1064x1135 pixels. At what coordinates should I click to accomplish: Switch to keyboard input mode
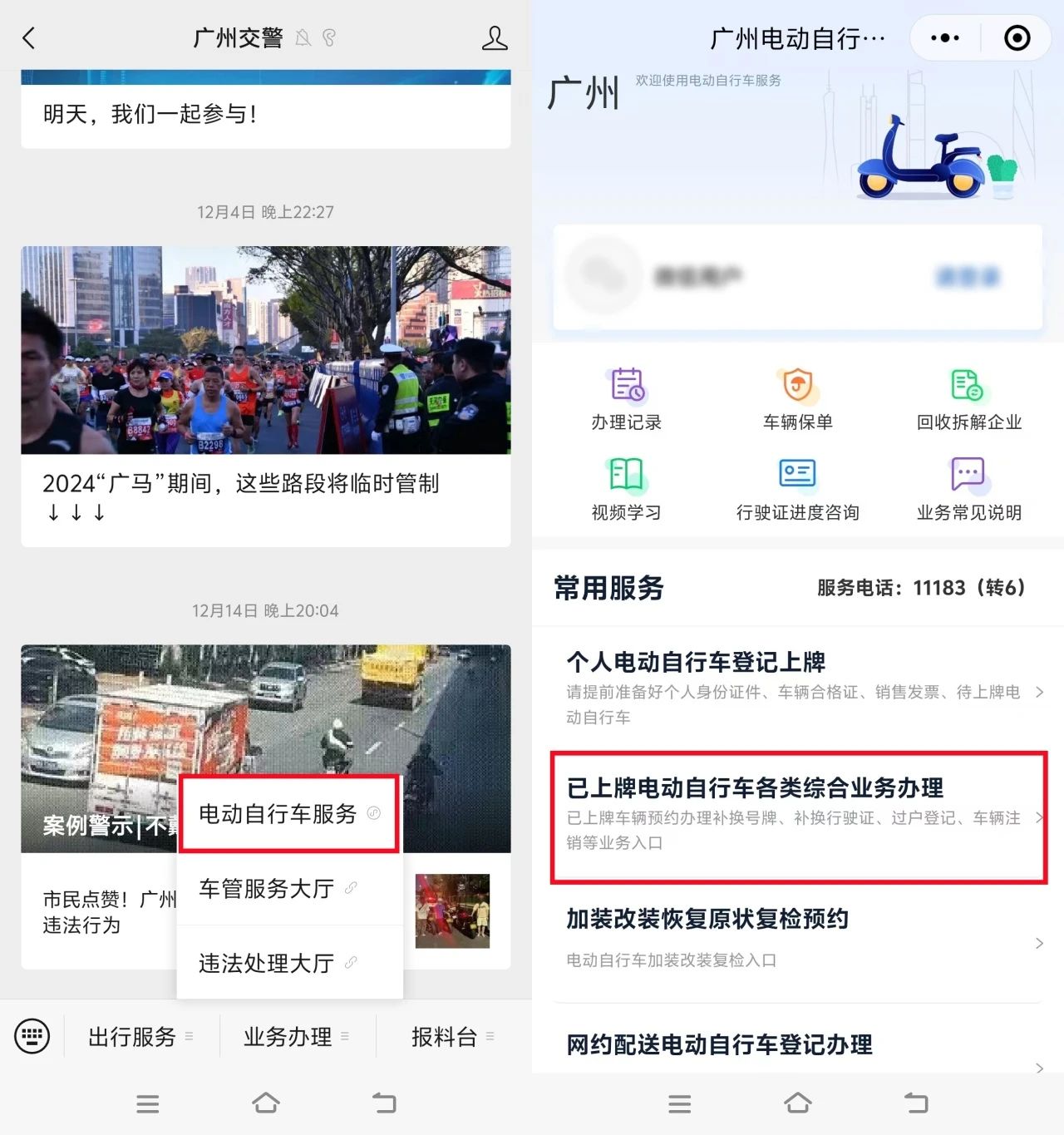click(x=32, y=1036)
